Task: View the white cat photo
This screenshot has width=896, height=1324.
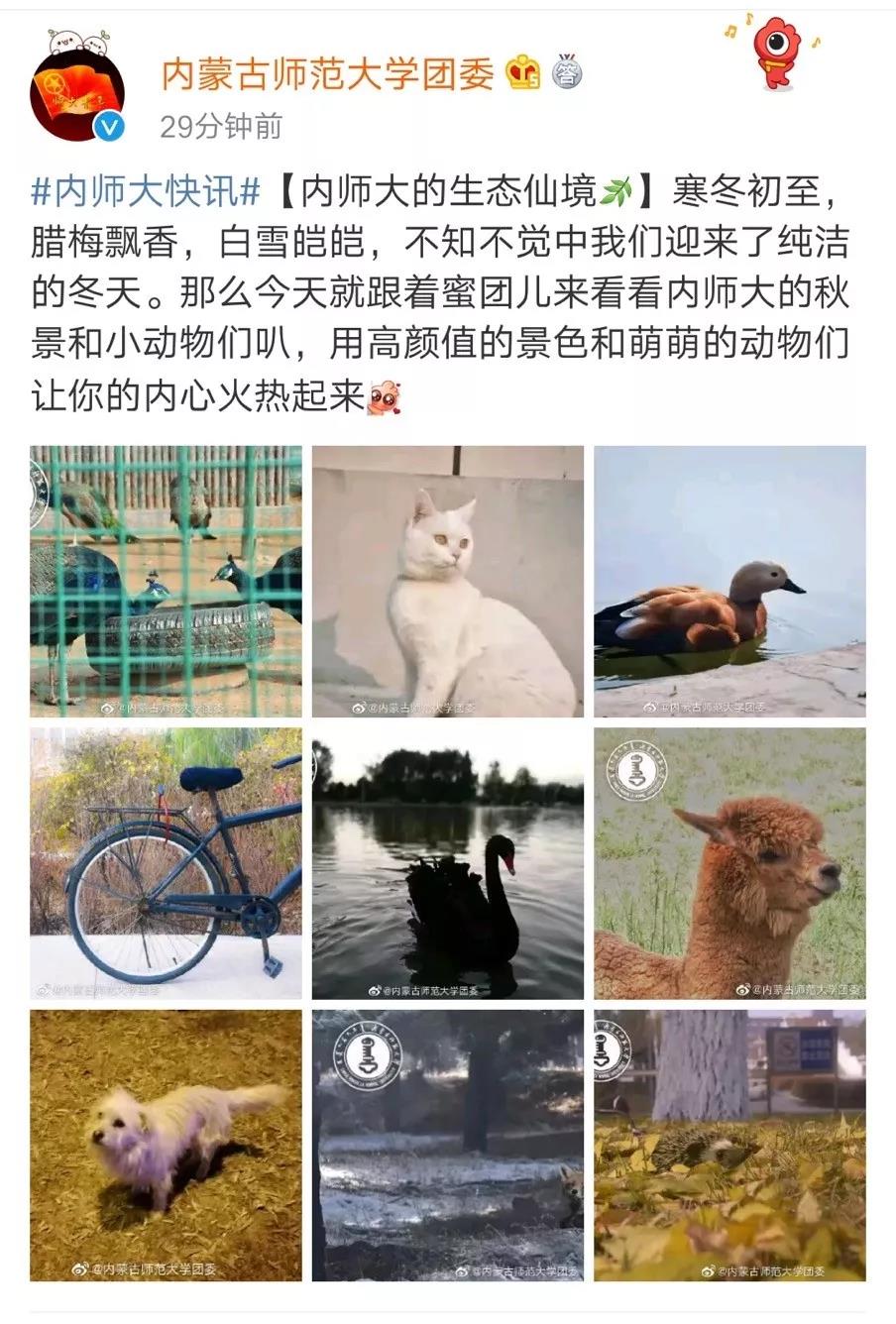Action: pyautogui.click(x=448, y=582)
